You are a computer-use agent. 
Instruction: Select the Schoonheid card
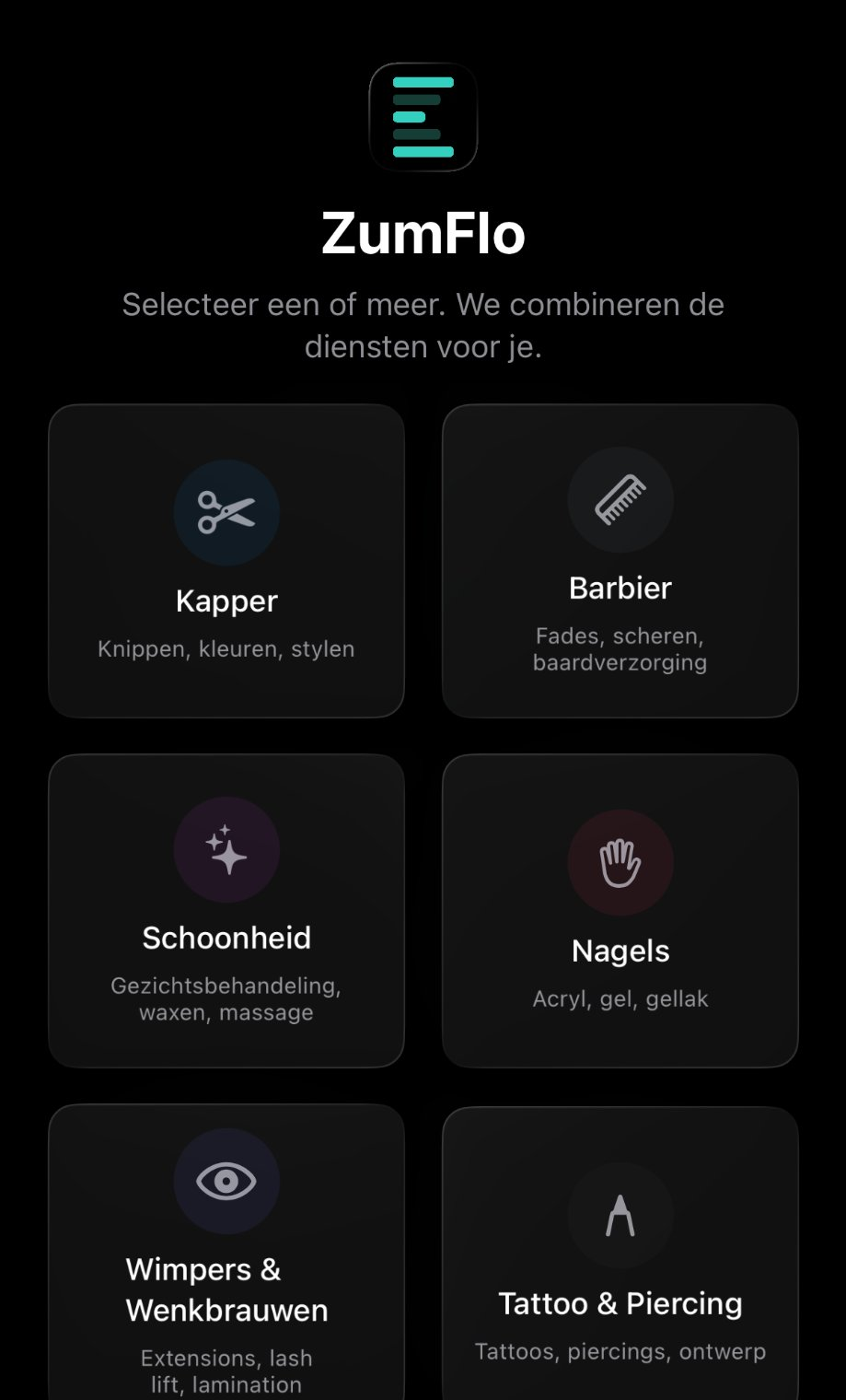click(x=226, y=910)
